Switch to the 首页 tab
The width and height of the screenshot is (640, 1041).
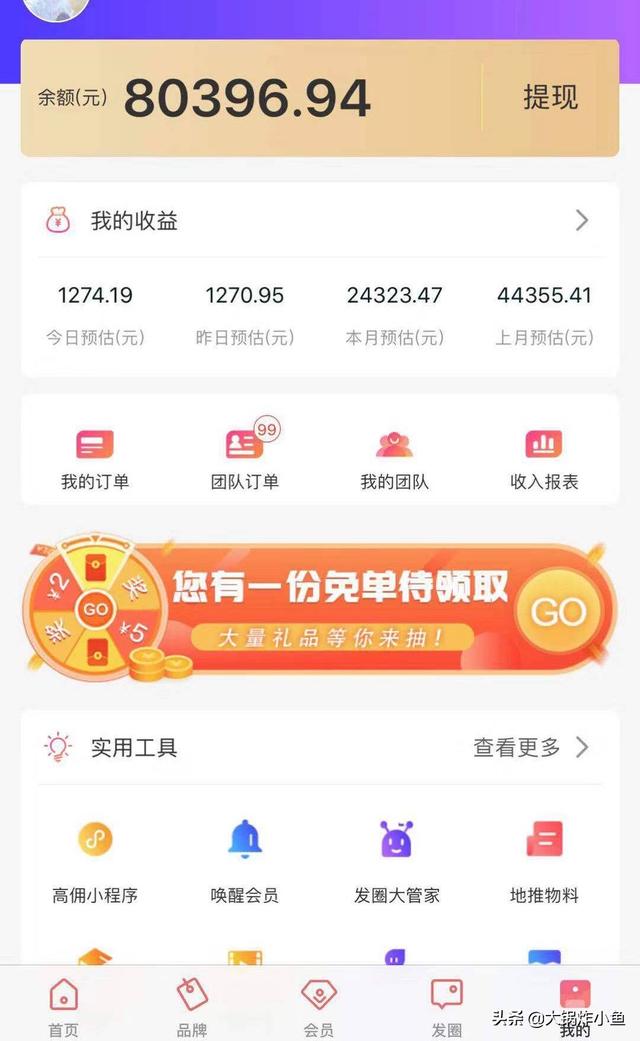pyautogui.click(x=63, y=1006)
